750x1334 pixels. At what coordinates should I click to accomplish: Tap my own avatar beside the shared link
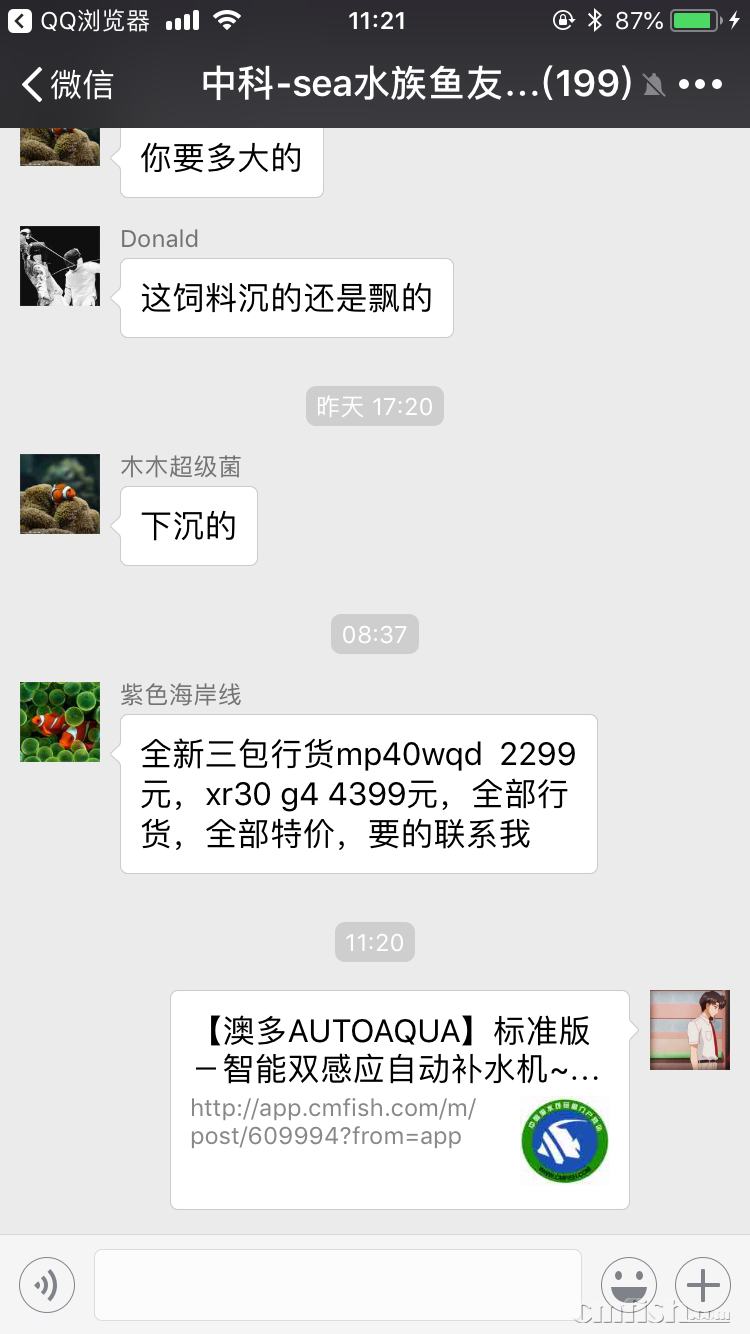point(689,1030)
